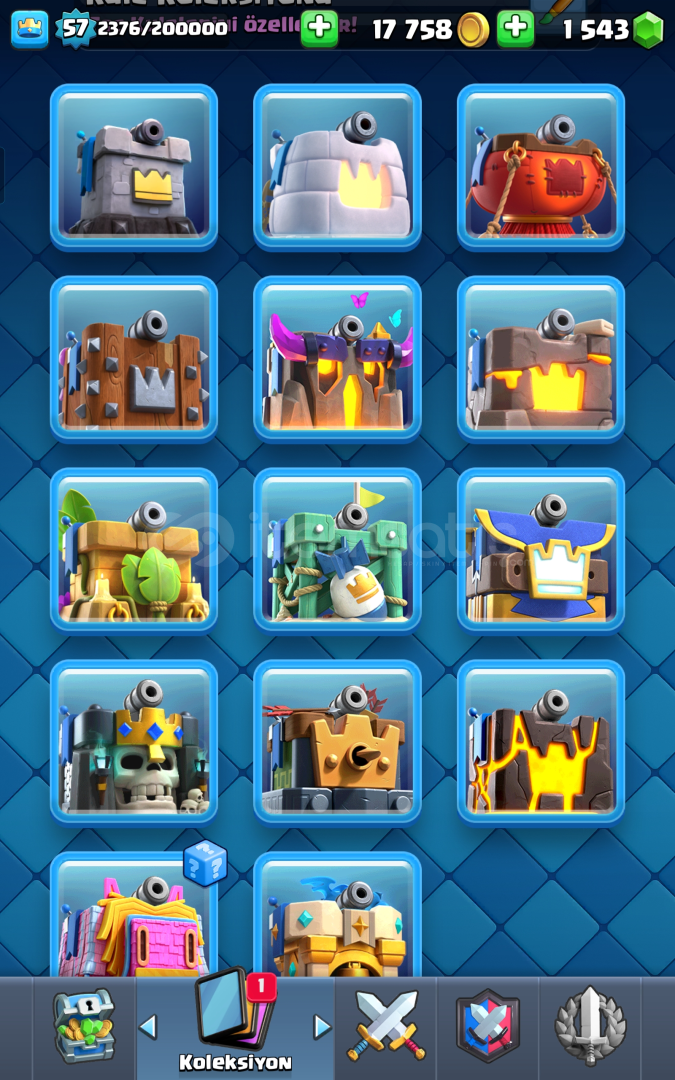The width and height of the screenshot is (675, 1080).
Task: Open the shop chest tab
Action: 84,1027
